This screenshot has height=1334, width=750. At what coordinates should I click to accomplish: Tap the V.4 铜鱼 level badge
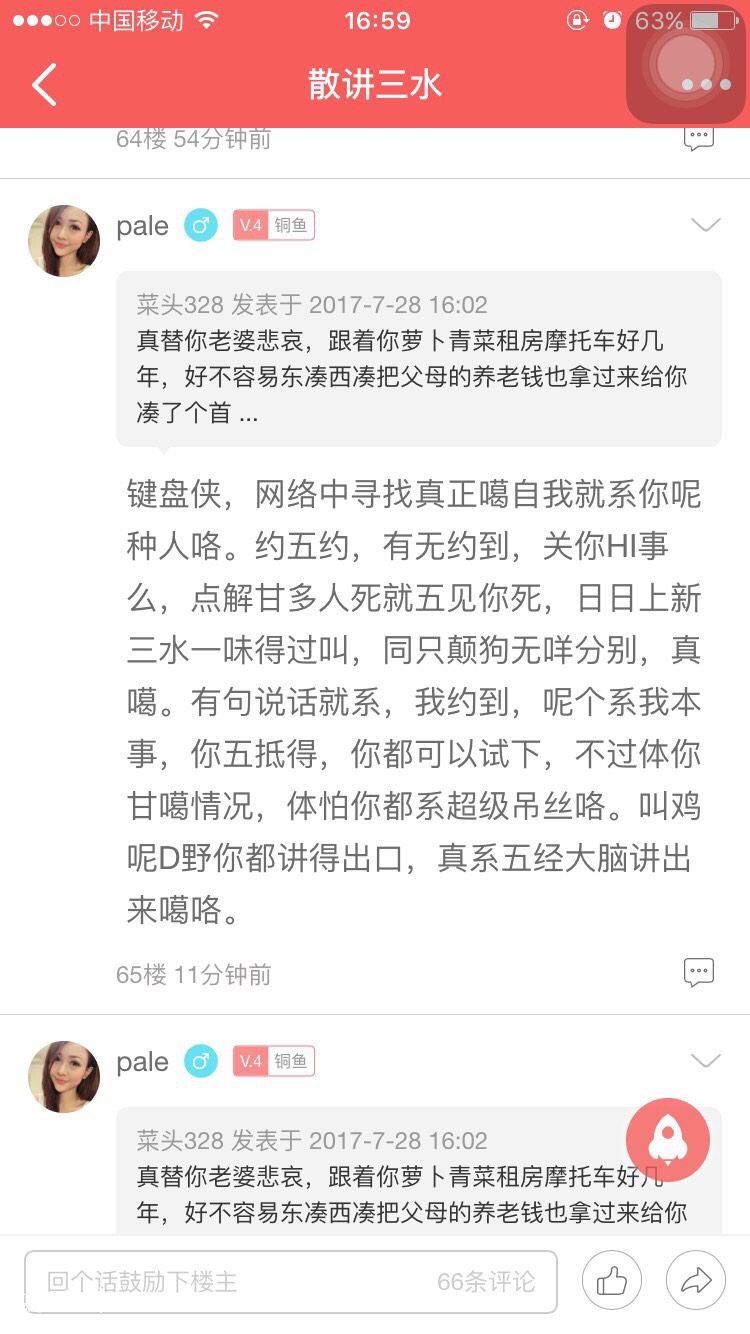coord(272,226)
